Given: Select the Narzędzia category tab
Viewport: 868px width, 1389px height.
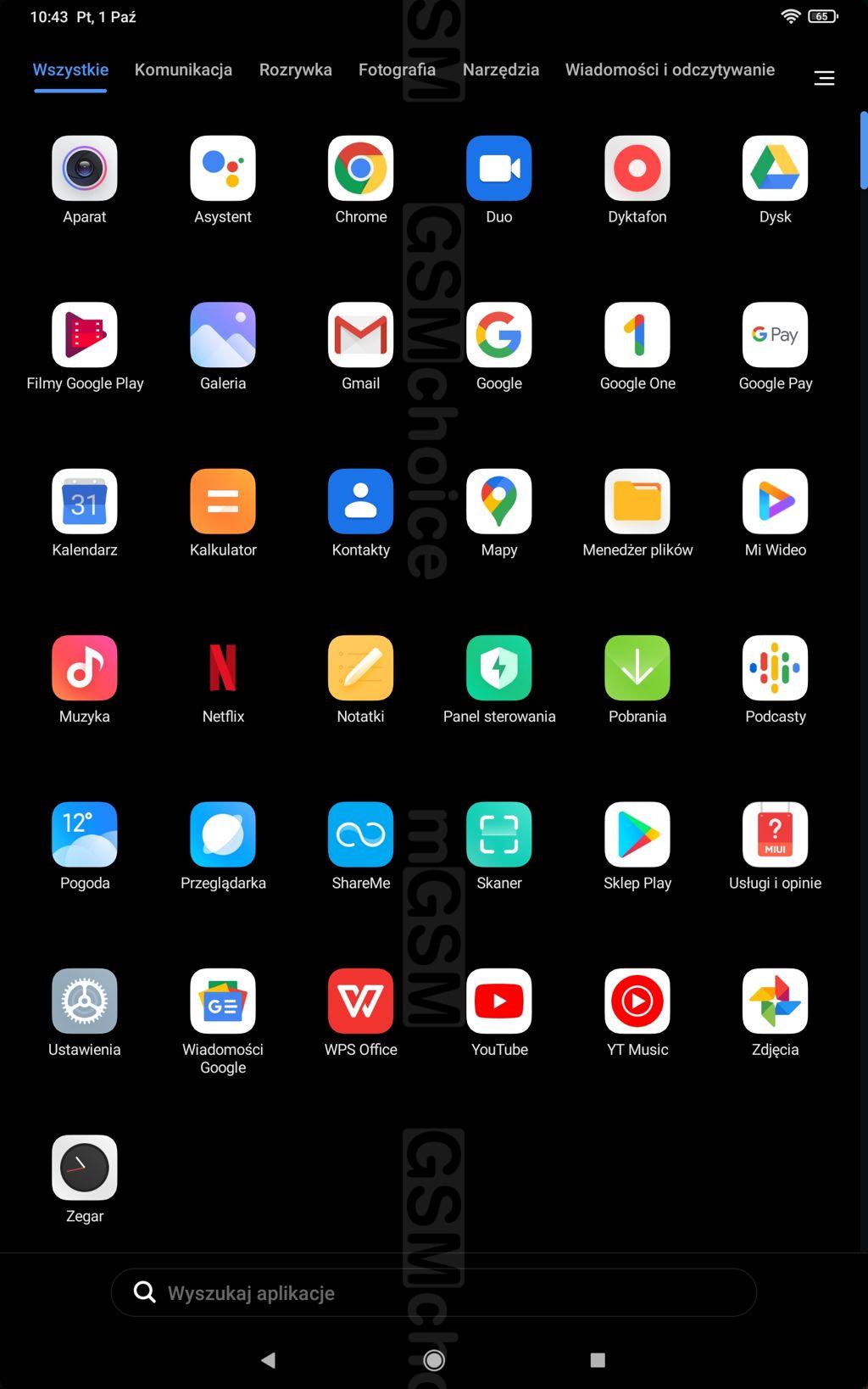Looking at the screenshot, I should (500, 70).
